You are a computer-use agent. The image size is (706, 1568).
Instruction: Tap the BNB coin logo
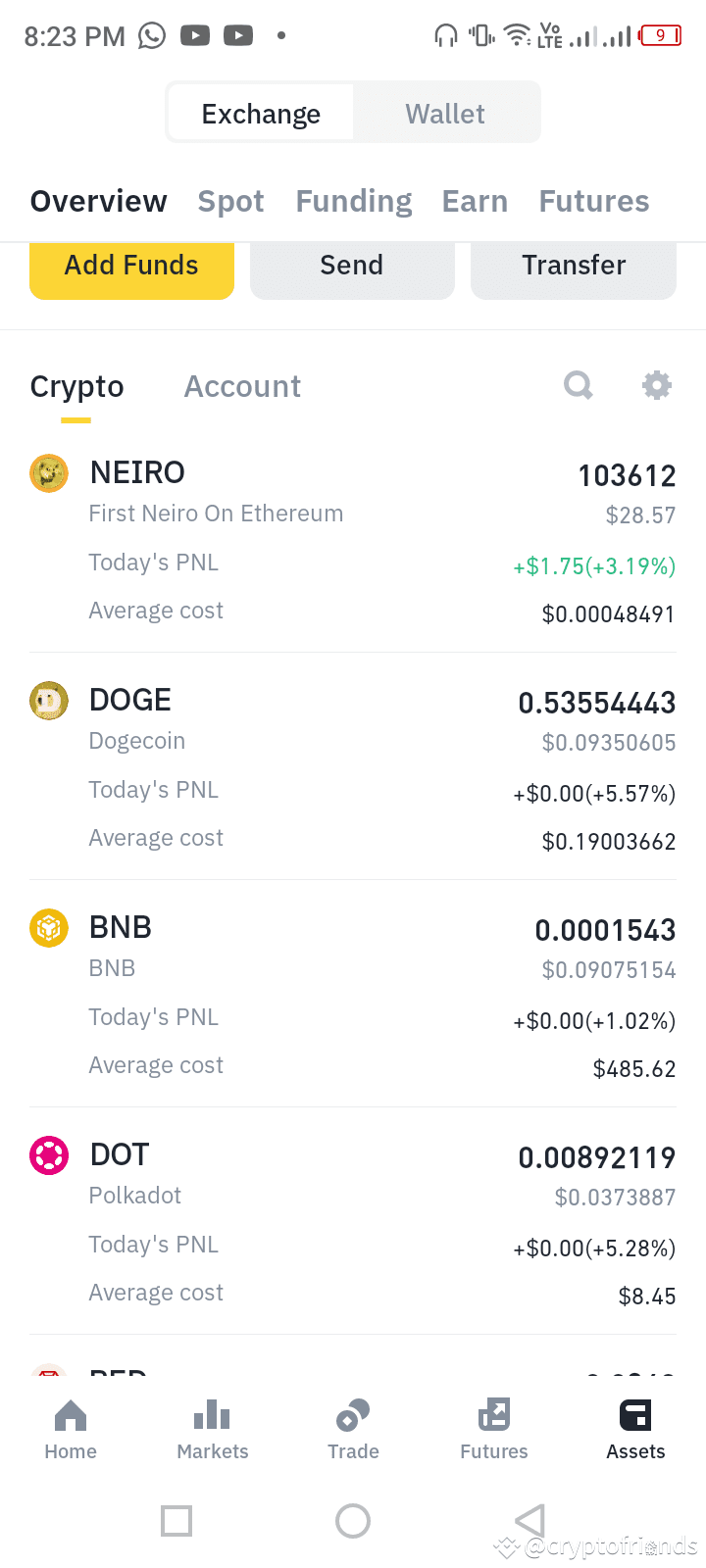pyautogui.click(x=49, y=928)
